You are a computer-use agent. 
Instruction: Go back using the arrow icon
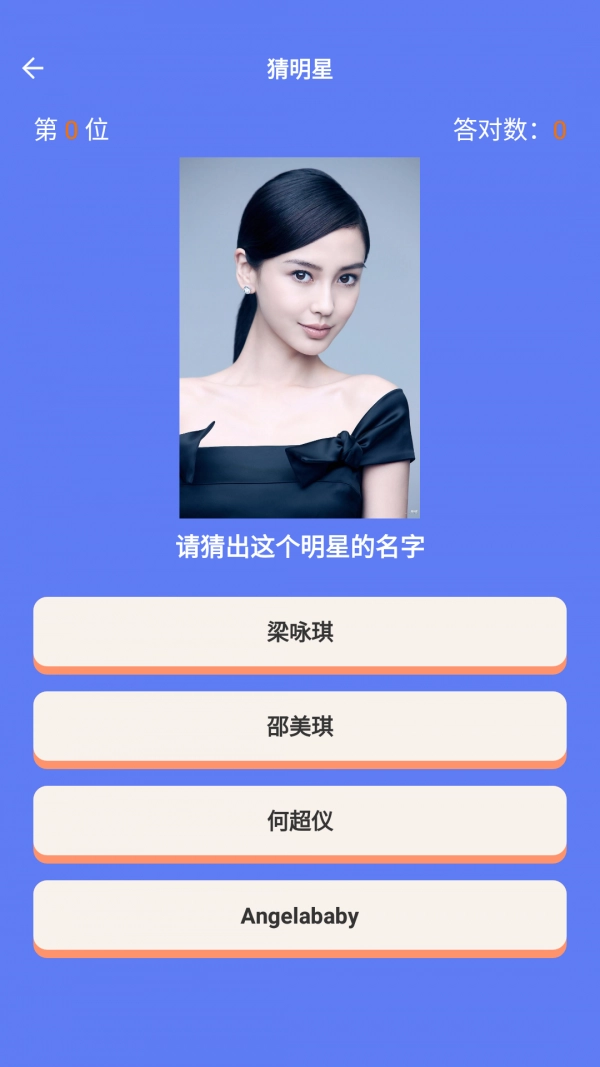33,68
